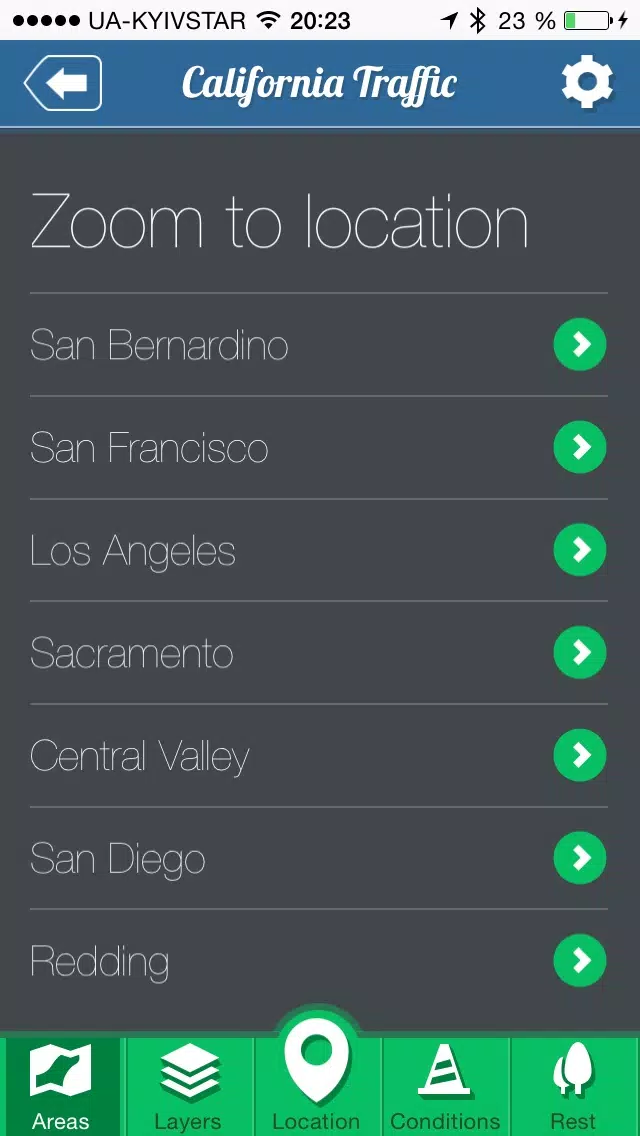Open the settings gear
Viewport: 640px width, 1136px height.
pos(587,83)
